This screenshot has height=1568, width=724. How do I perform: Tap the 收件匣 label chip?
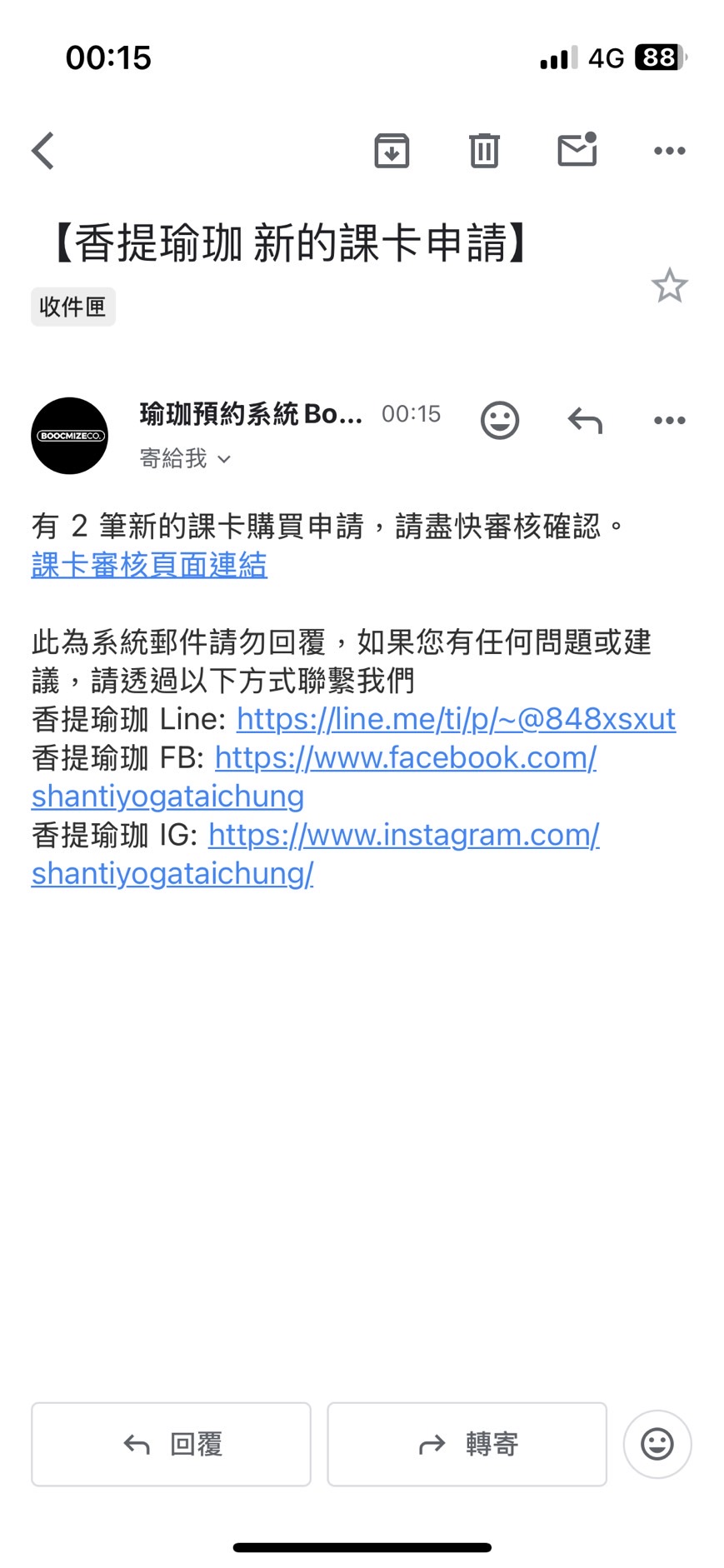73,307
